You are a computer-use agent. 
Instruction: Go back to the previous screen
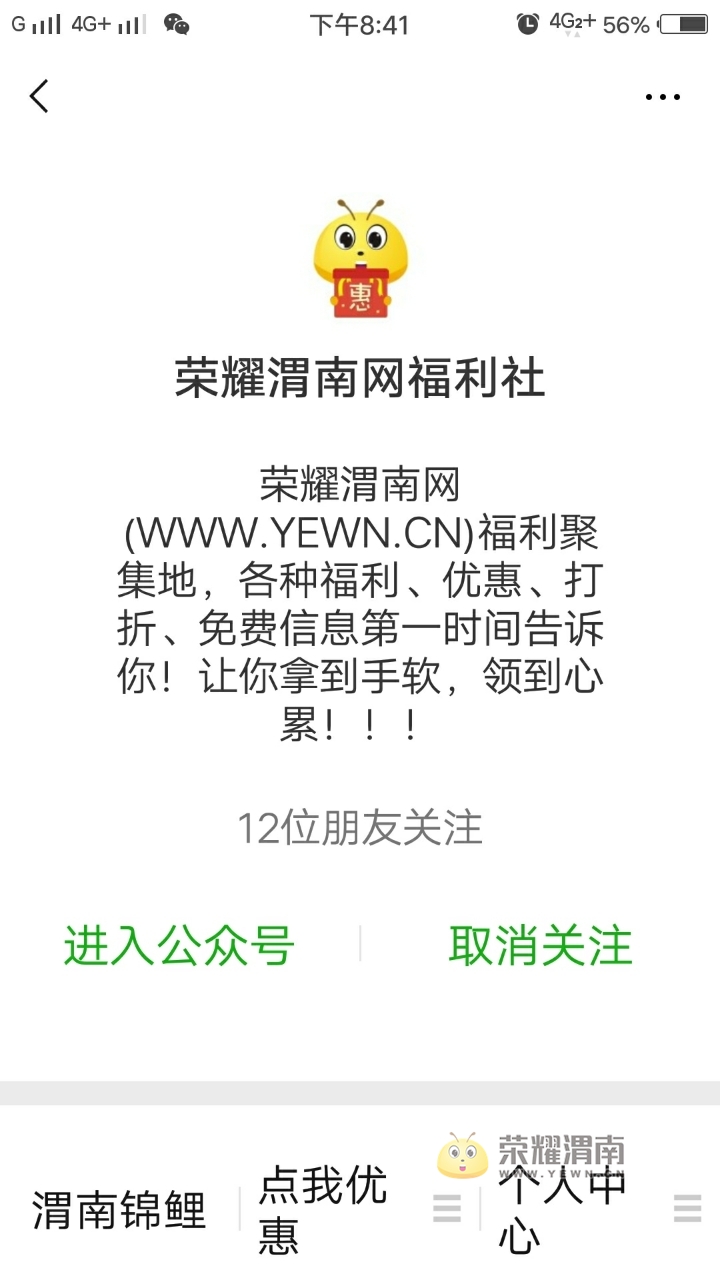click(39, 97)
